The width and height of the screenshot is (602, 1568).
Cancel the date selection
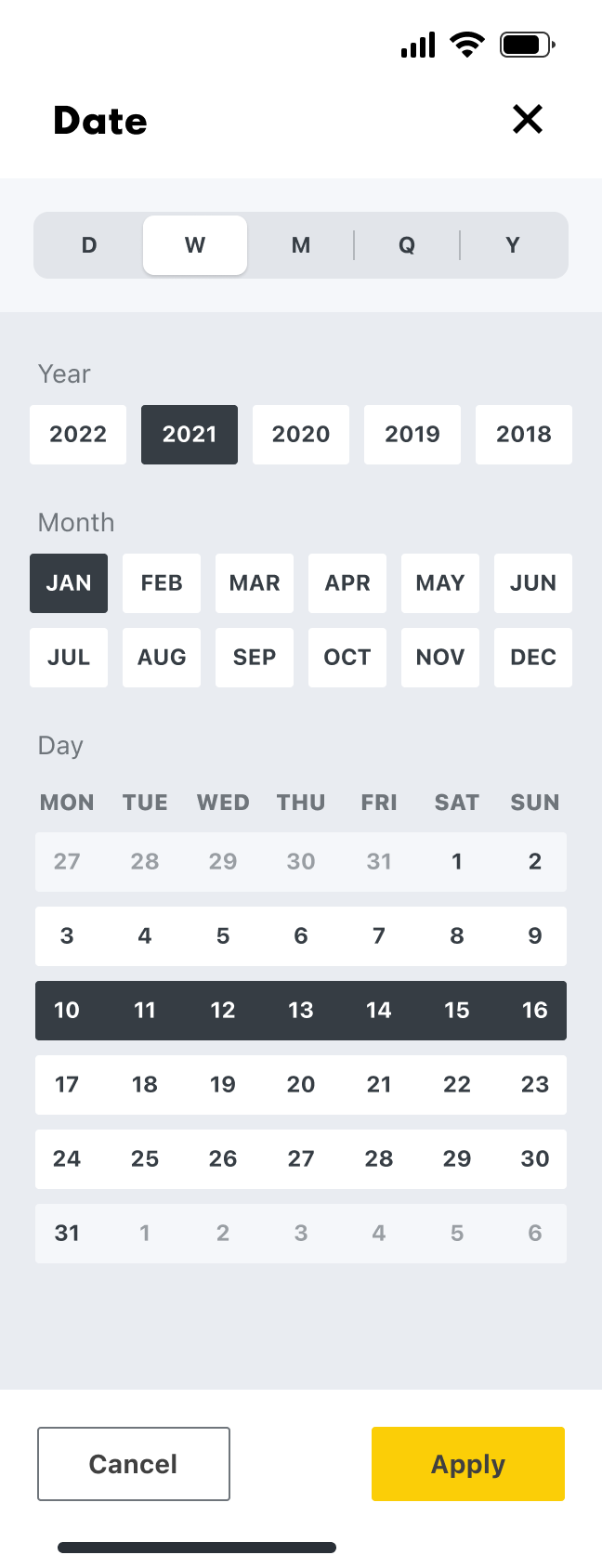134,1464
